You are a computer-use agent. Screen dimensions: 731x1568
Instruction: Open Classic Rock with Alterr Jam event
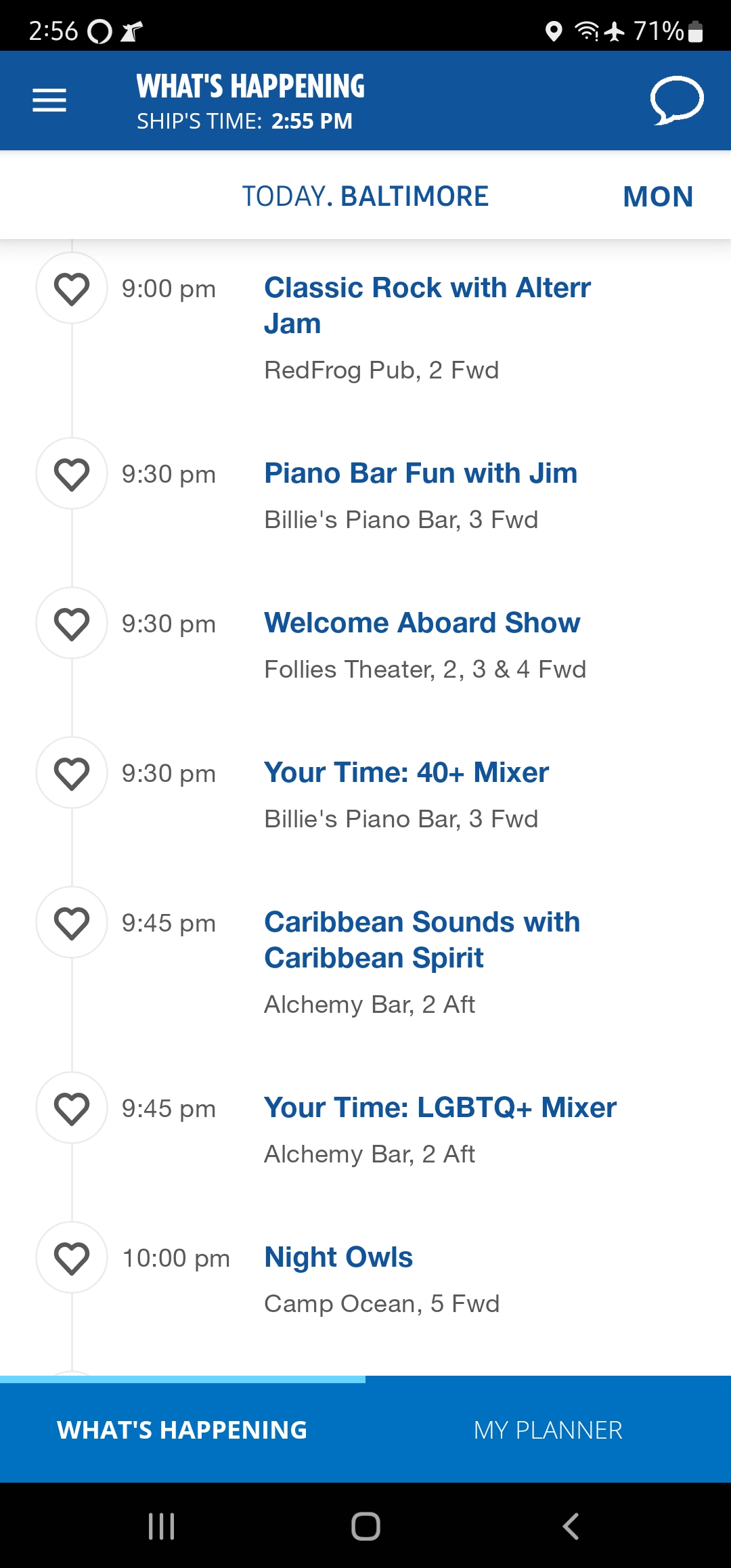point(428,305)
